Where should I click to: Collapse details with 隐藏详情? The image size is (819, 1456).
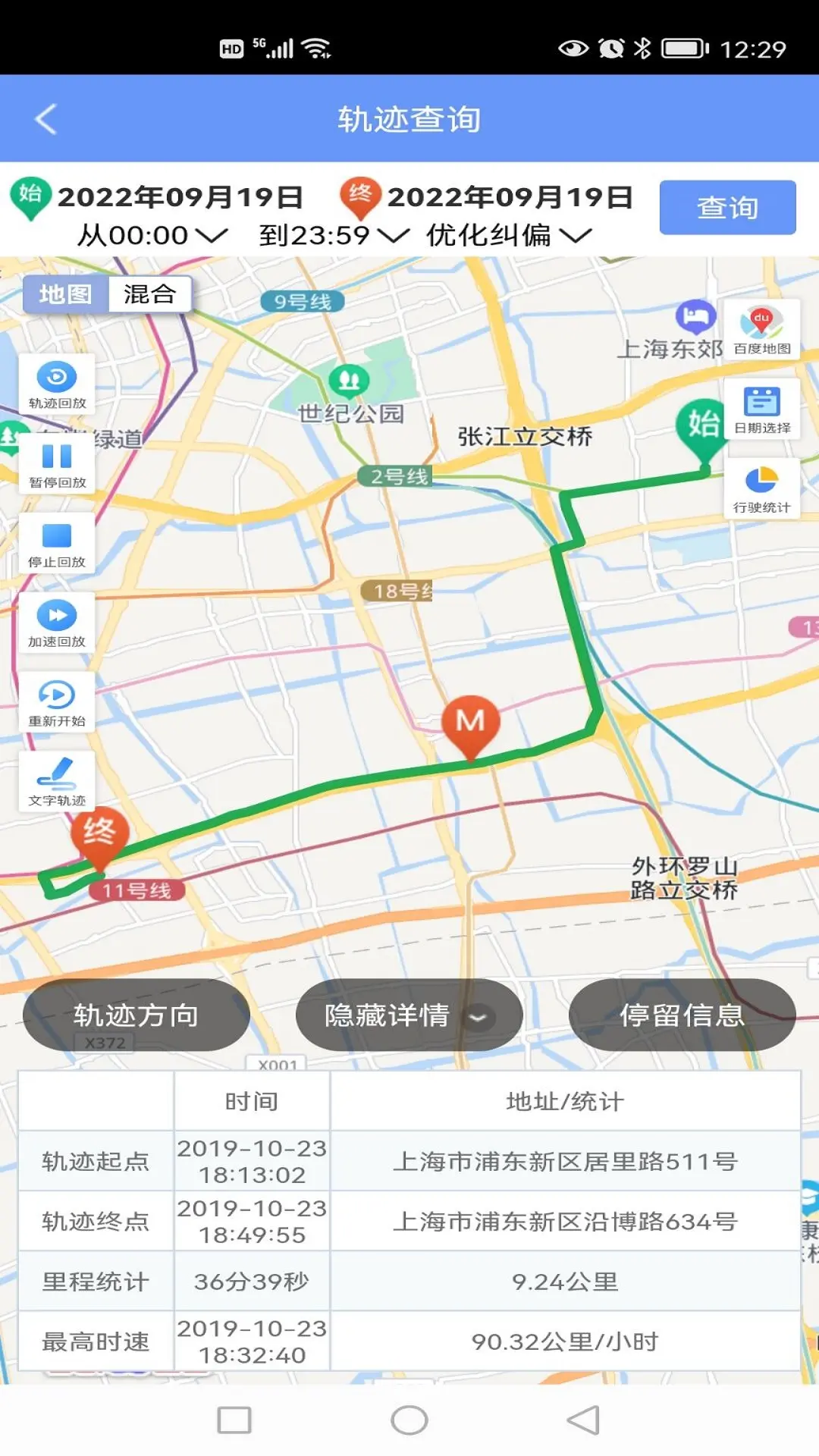[409, 1015]
